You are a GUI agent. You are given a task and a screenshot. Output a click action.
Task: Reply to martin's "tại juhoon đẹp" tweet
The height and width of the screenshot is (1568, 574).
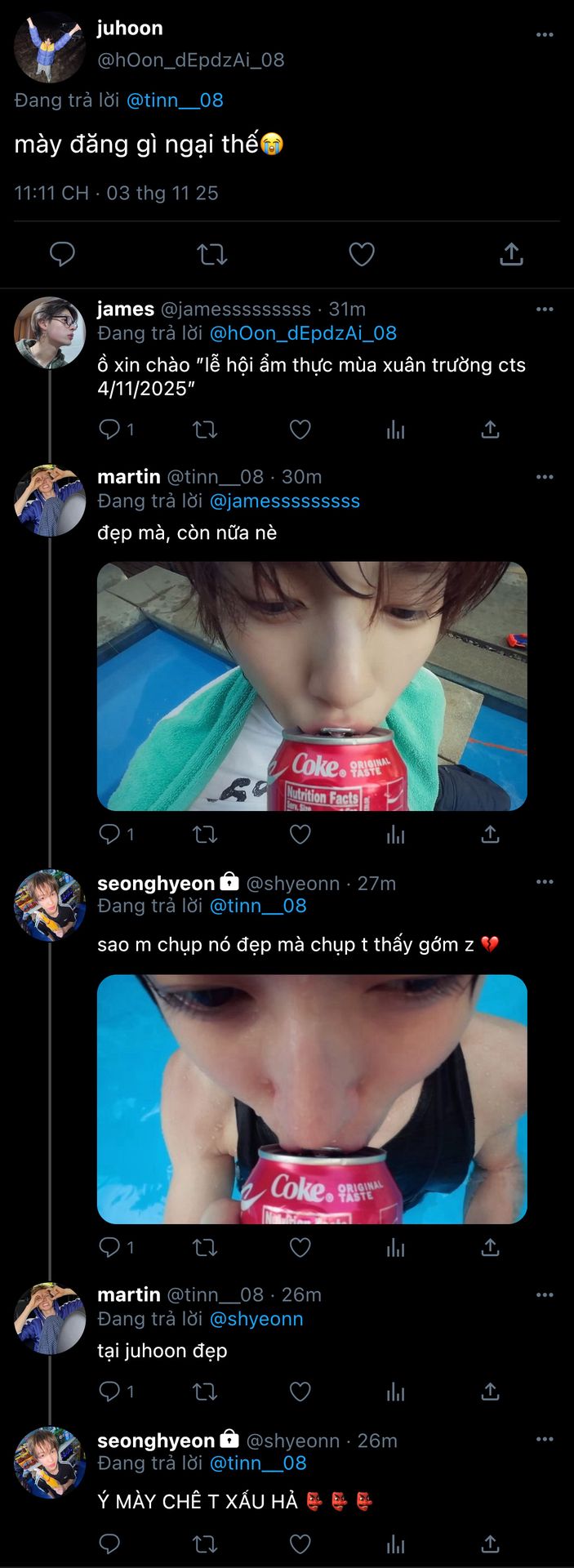[x=109, y=1392]
